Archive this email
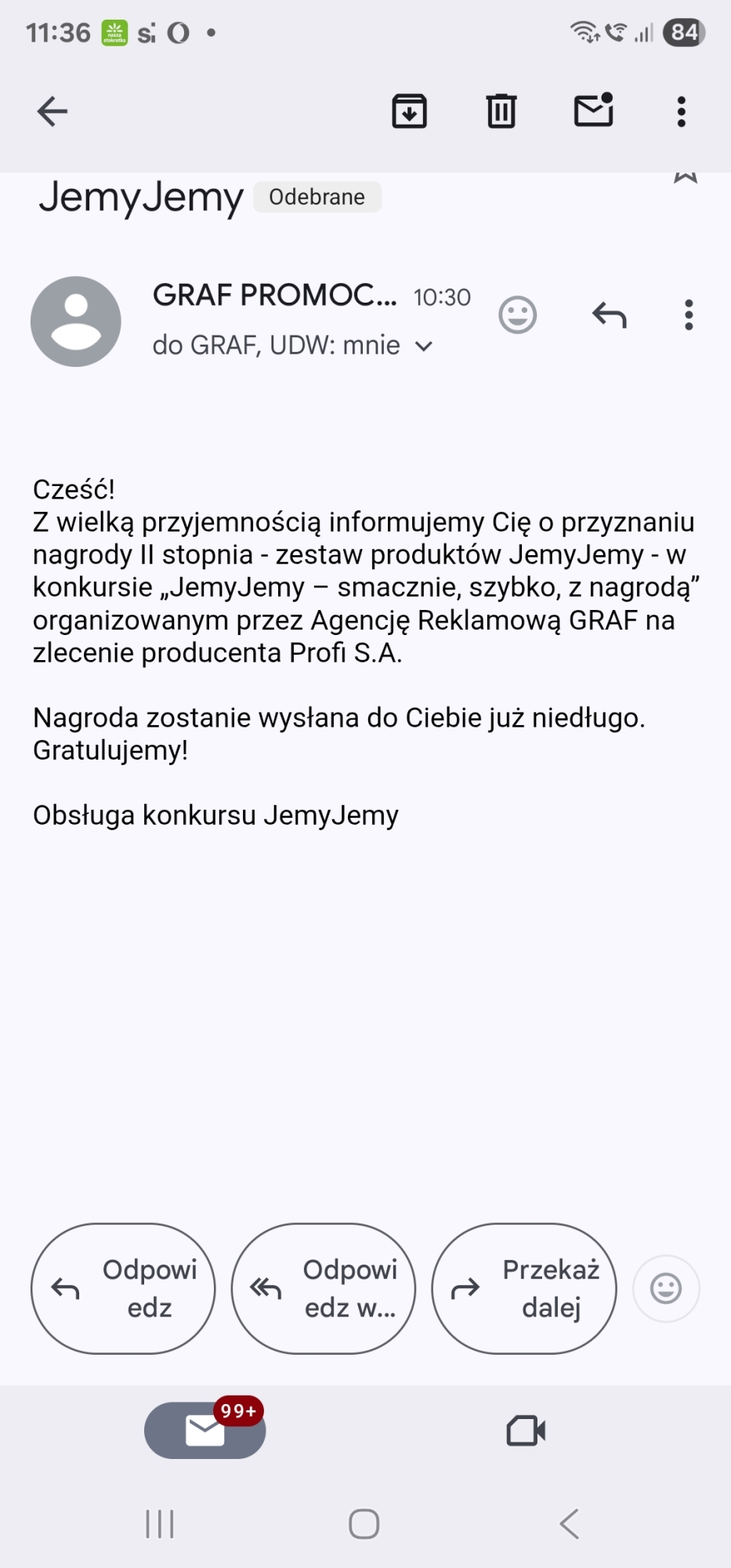The width and height of the screenshot is (731, 1568). coord(409,111)
